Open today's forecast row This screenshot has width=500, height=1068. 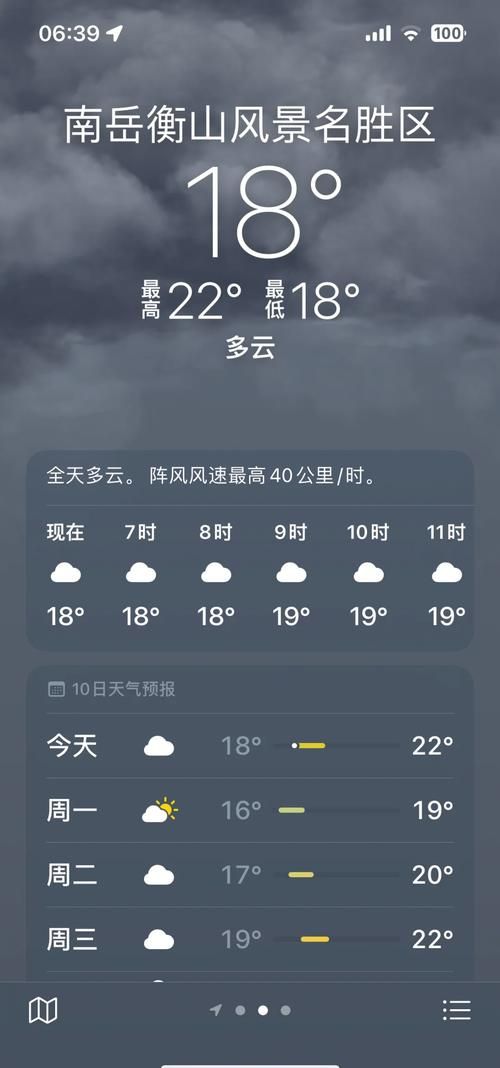(250, 746)
